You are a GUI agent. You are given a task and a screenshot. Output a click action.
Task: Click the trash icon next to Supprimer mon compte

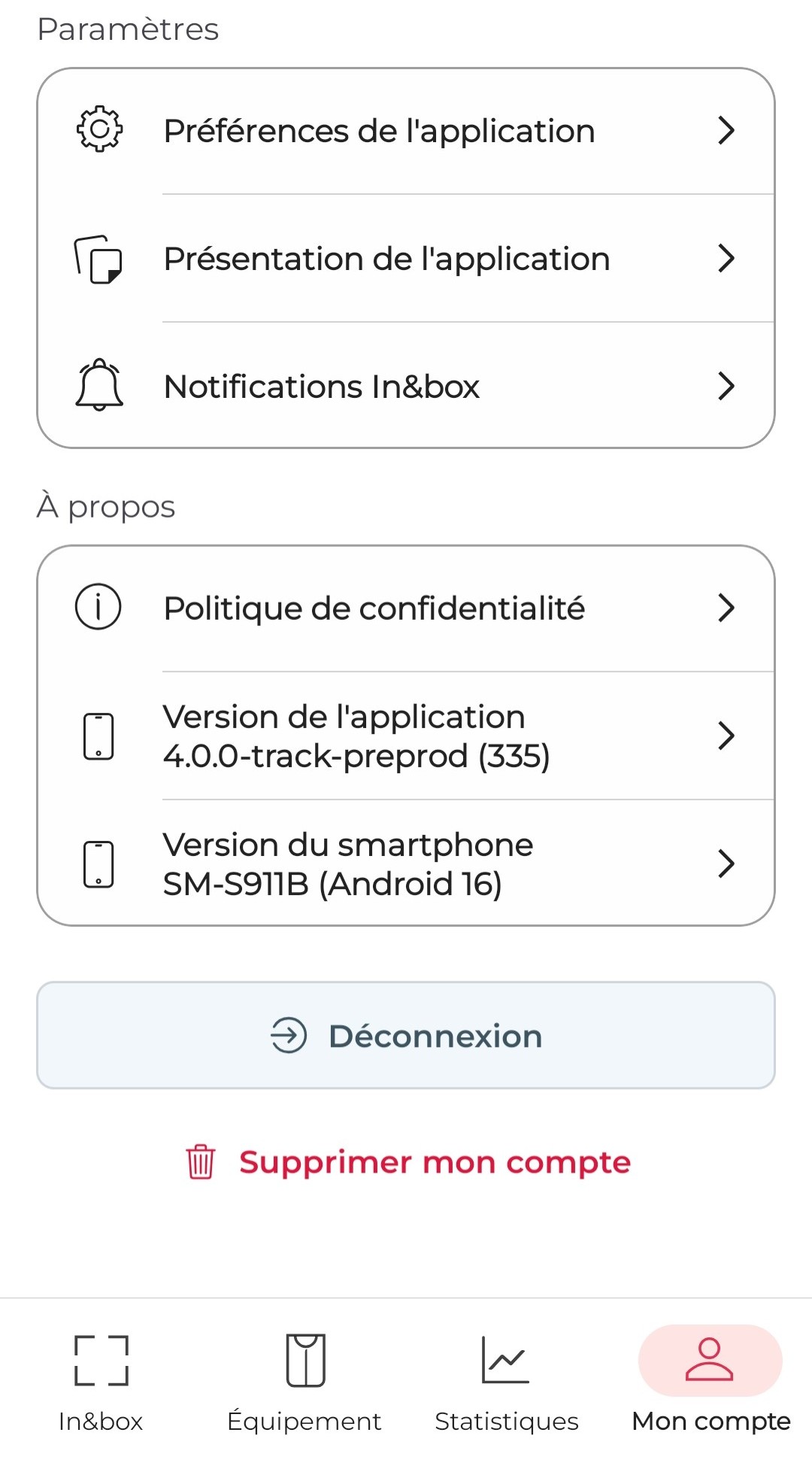pos(200,1162)
